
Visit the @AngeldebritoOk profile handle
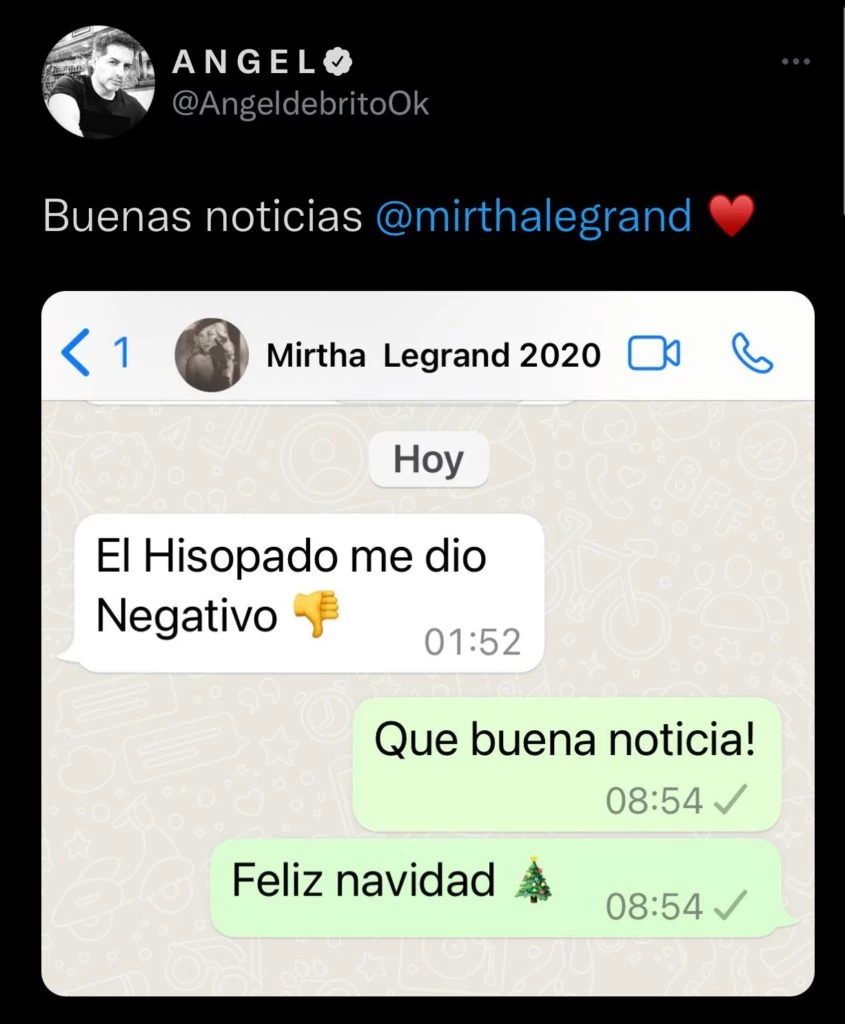tap(300, 103)
